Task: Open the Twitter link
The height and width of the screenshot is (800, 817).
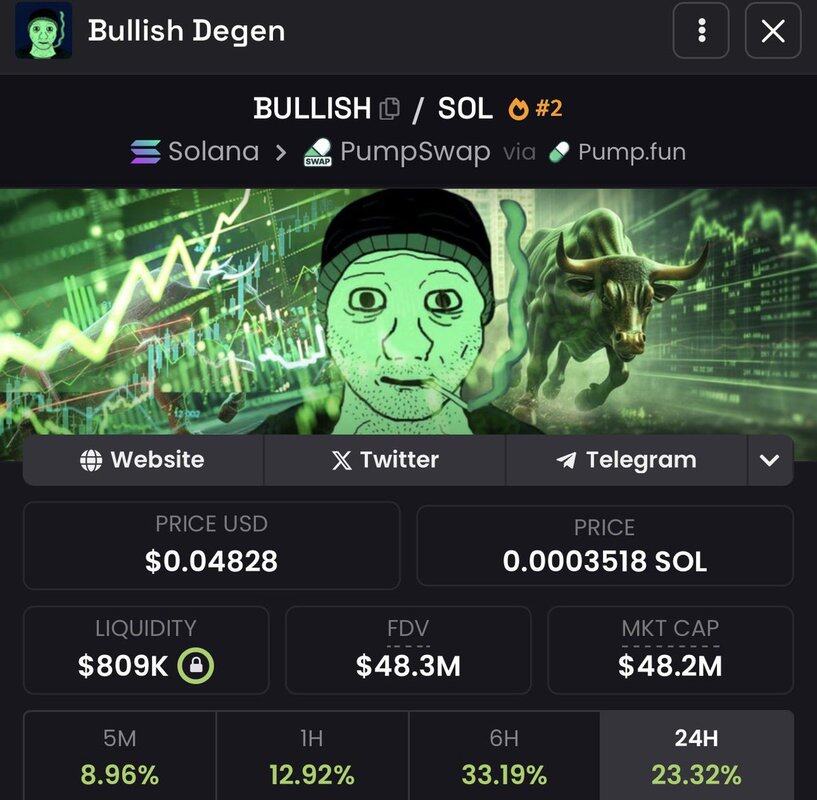Action: pos(385,460)
